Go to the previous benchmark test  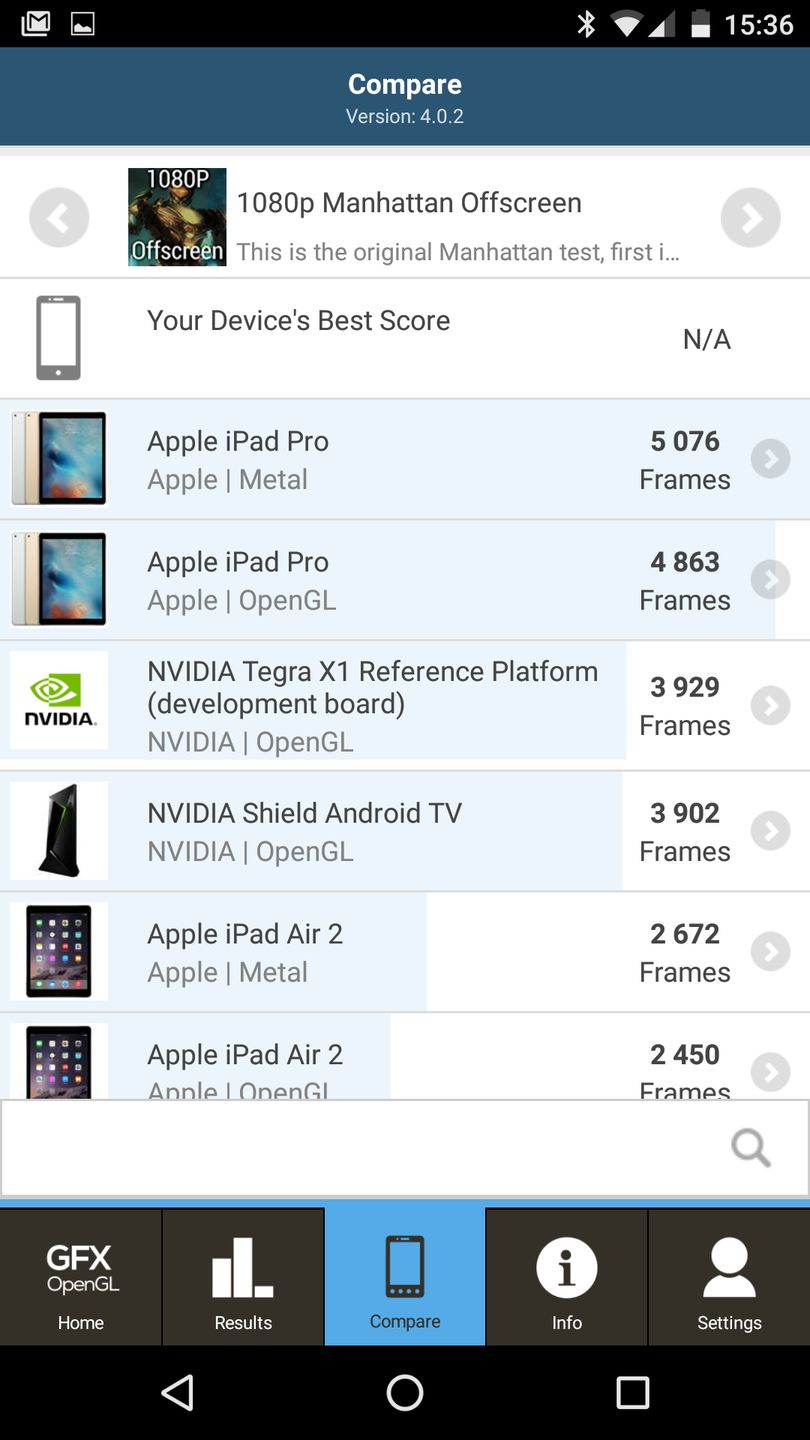(x=59, y=217)
